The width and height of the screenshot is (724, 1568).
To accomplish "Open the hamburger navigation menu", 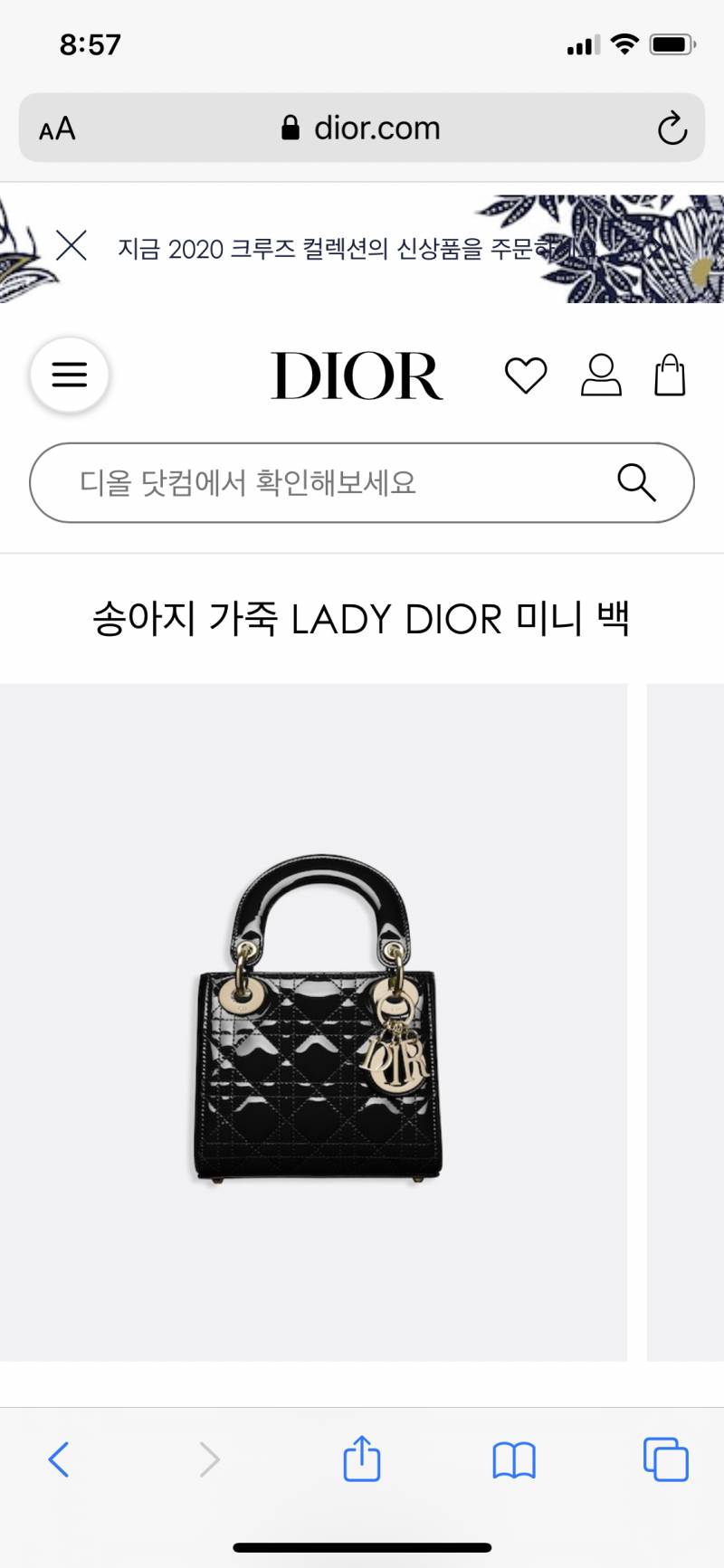I will [69, 375].
